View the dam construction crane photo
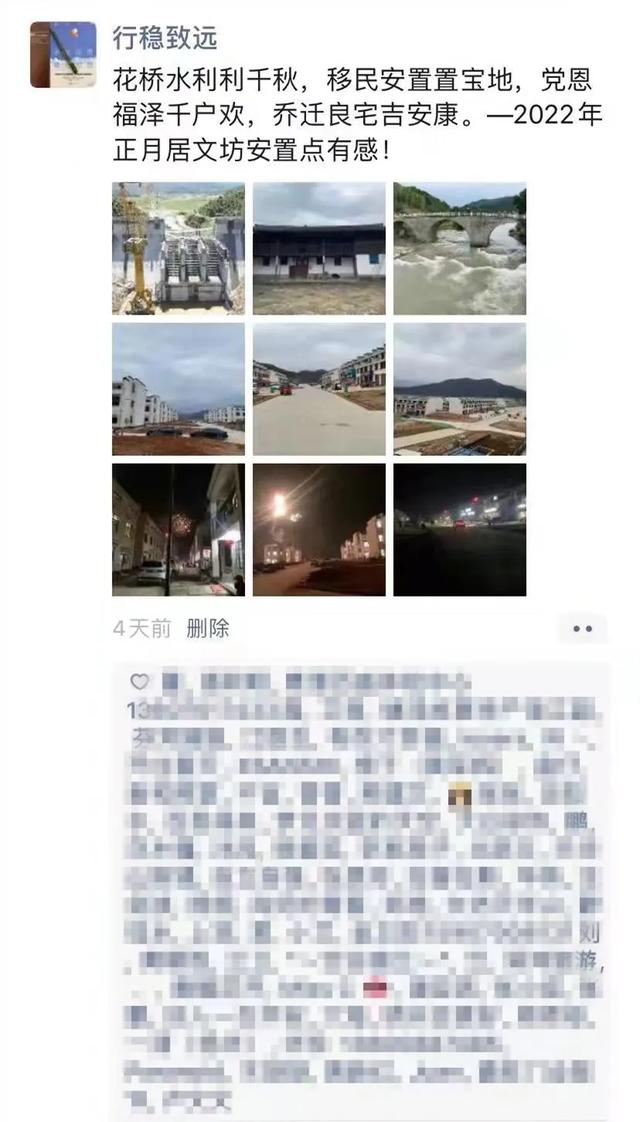 [178, 249]
